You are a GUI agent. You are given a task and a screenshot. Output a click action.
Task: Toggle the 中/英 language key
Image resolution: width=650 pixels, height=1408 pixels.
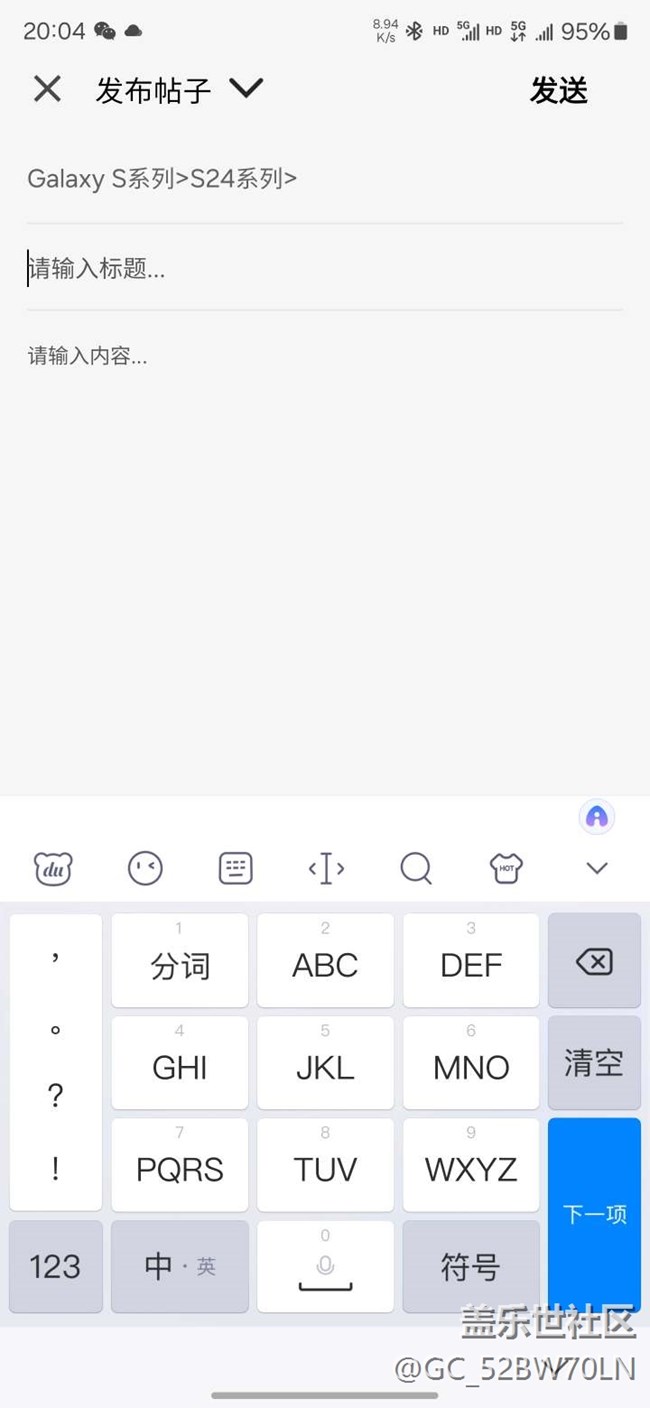pos(180,1266)
